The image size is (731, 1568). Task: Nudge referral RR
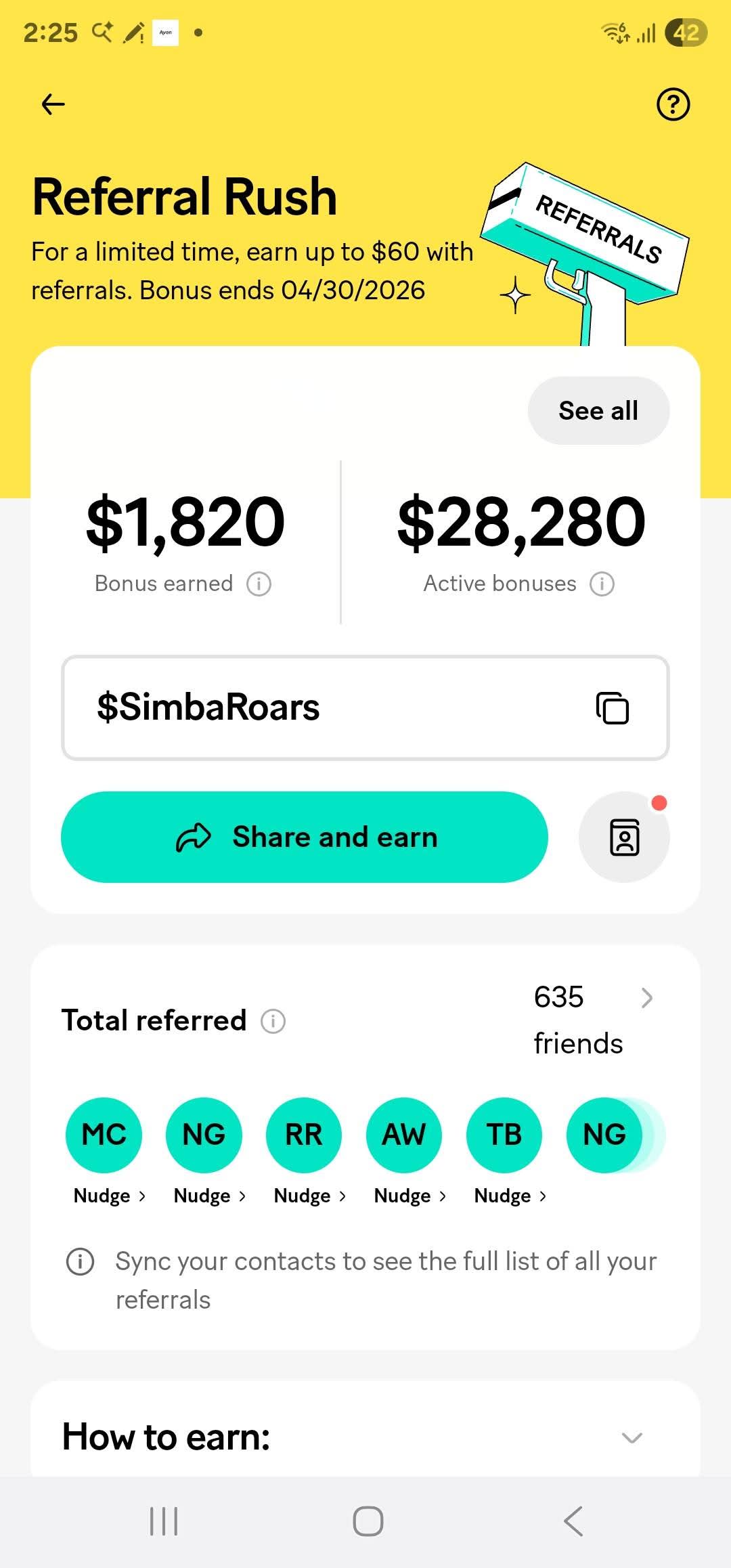(x=309, y=1196)
